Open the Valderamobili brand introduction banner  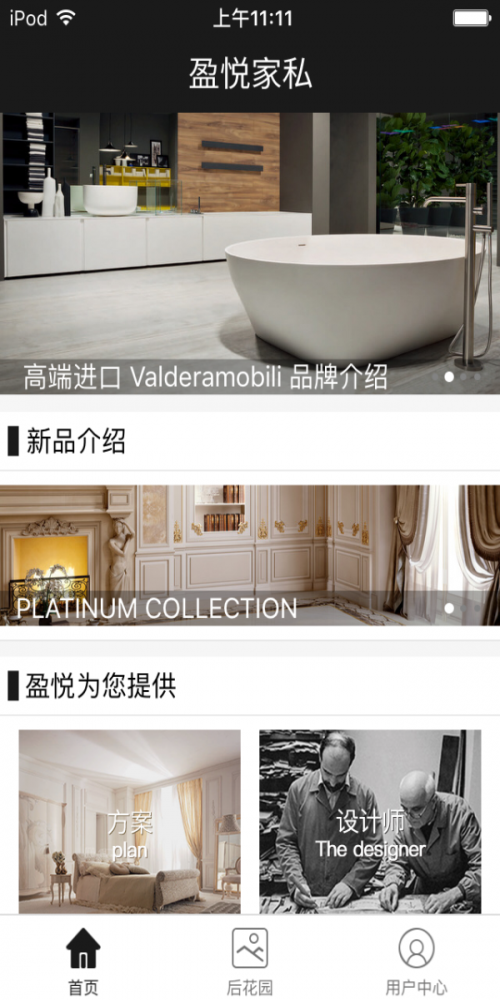(250, 253)
